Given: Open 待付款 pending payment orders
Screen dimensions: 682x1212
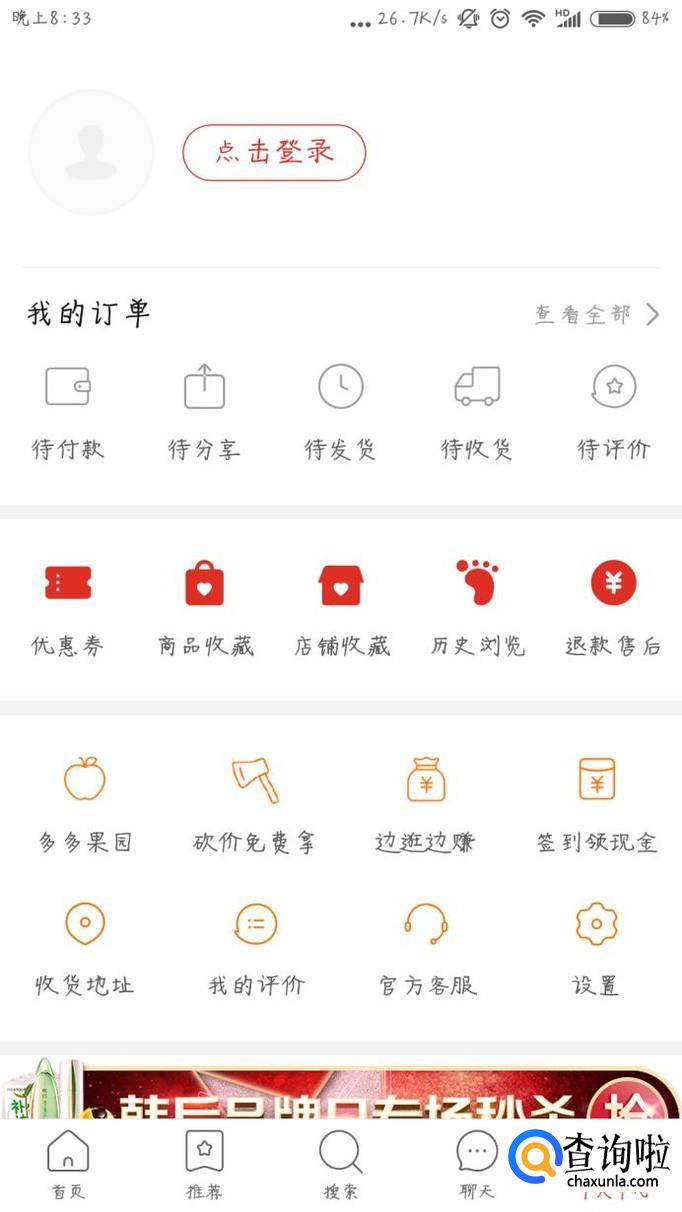Looking at the screenshot, I should coord(68,412).
